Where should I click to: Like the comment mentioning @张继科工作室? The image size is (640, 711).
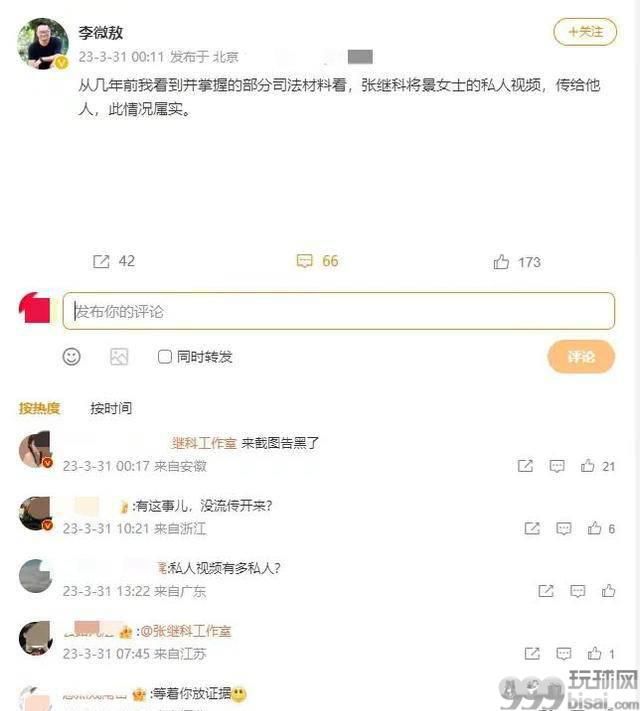point(595,653)
